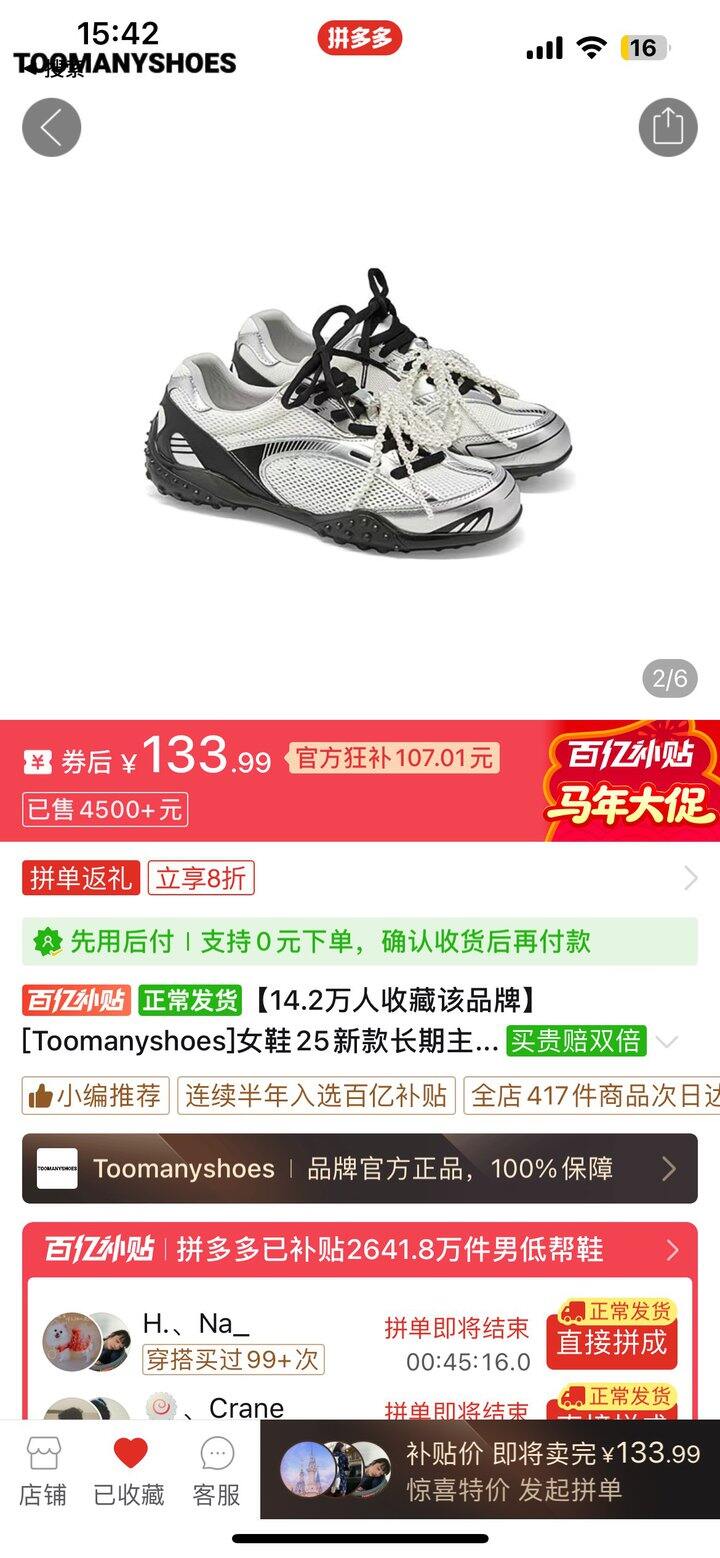Open the 百亿补贴 subsidy header row

coord(360,1249)
